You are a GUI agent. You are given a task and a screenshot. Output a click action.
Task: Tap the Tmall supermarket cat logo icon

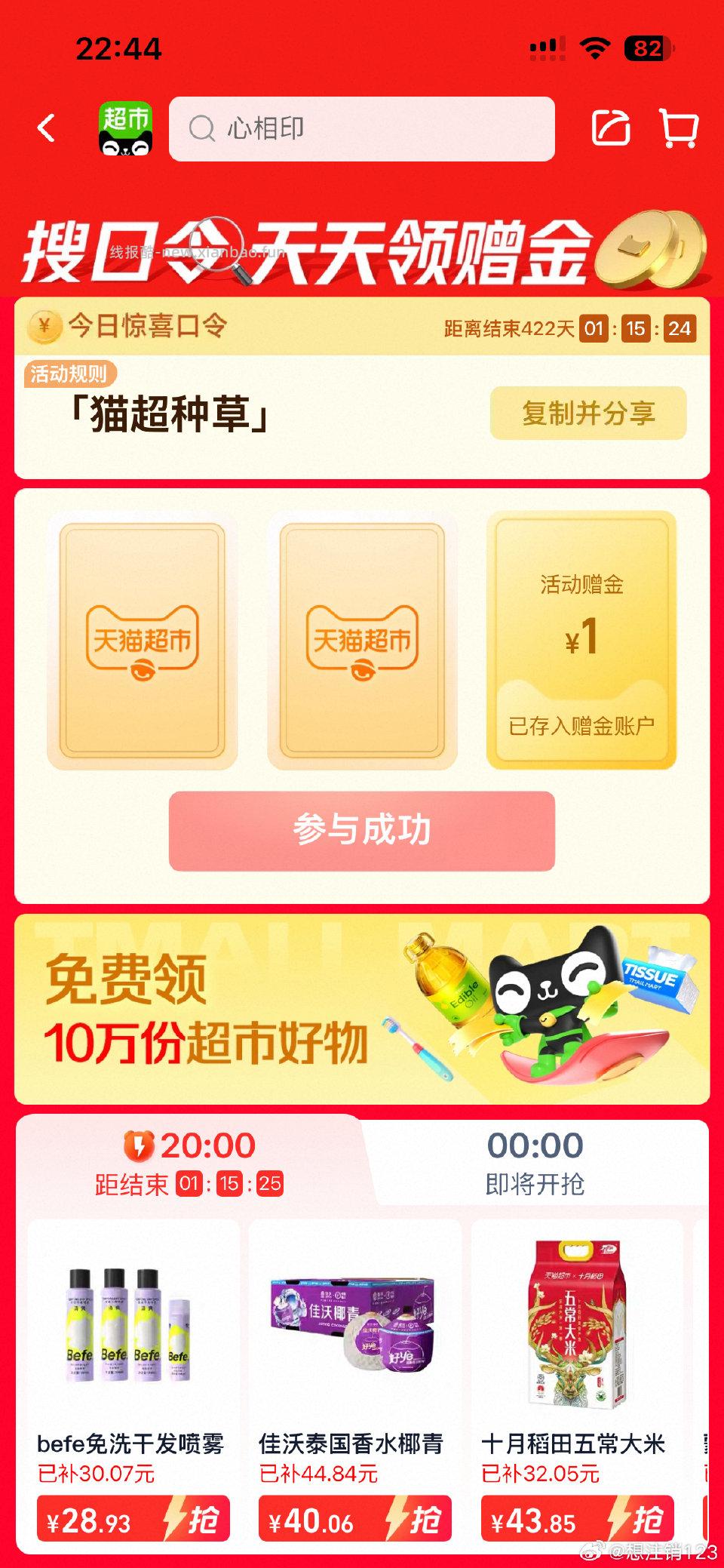(127, 130)
